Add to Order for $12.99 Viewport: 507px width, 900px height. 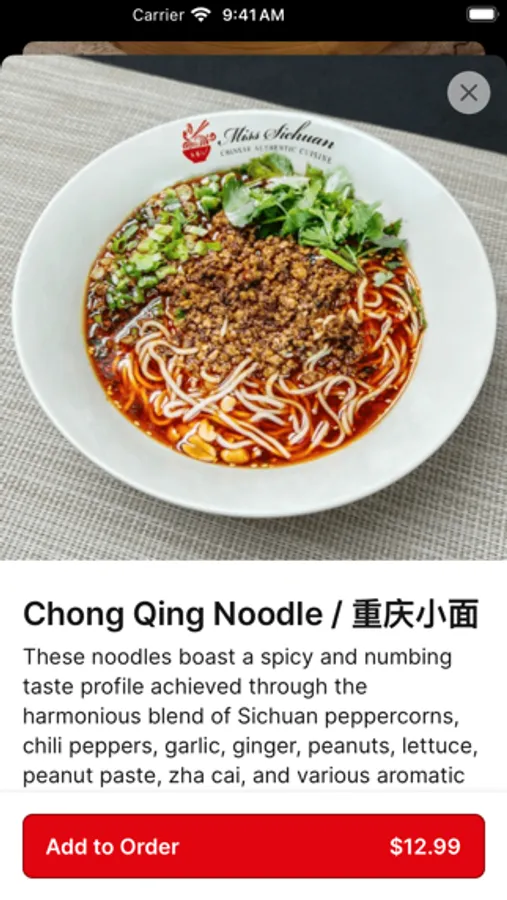[x=254, y=846]
